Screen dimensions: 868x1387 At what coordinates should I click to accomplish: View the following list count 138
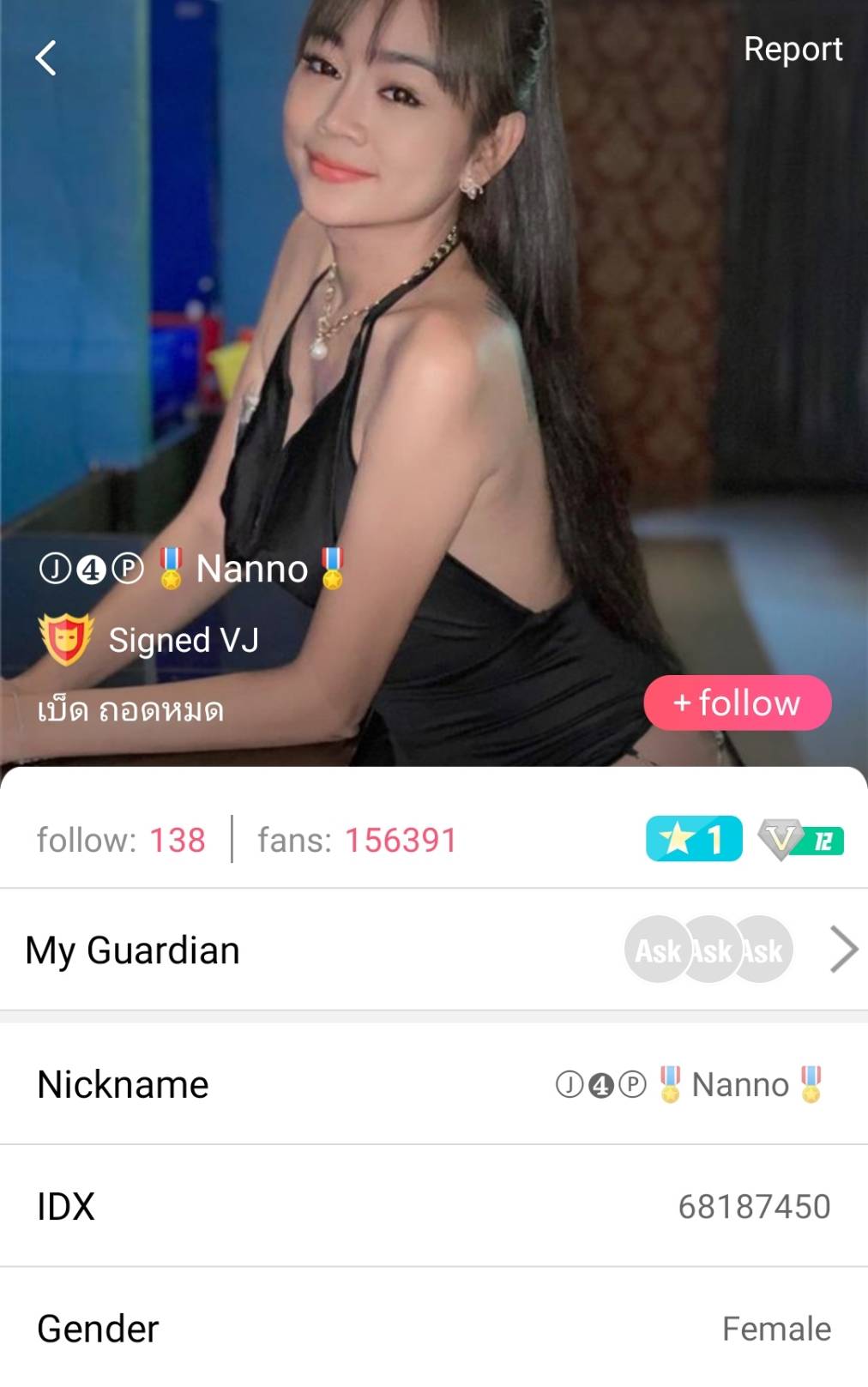122,841
